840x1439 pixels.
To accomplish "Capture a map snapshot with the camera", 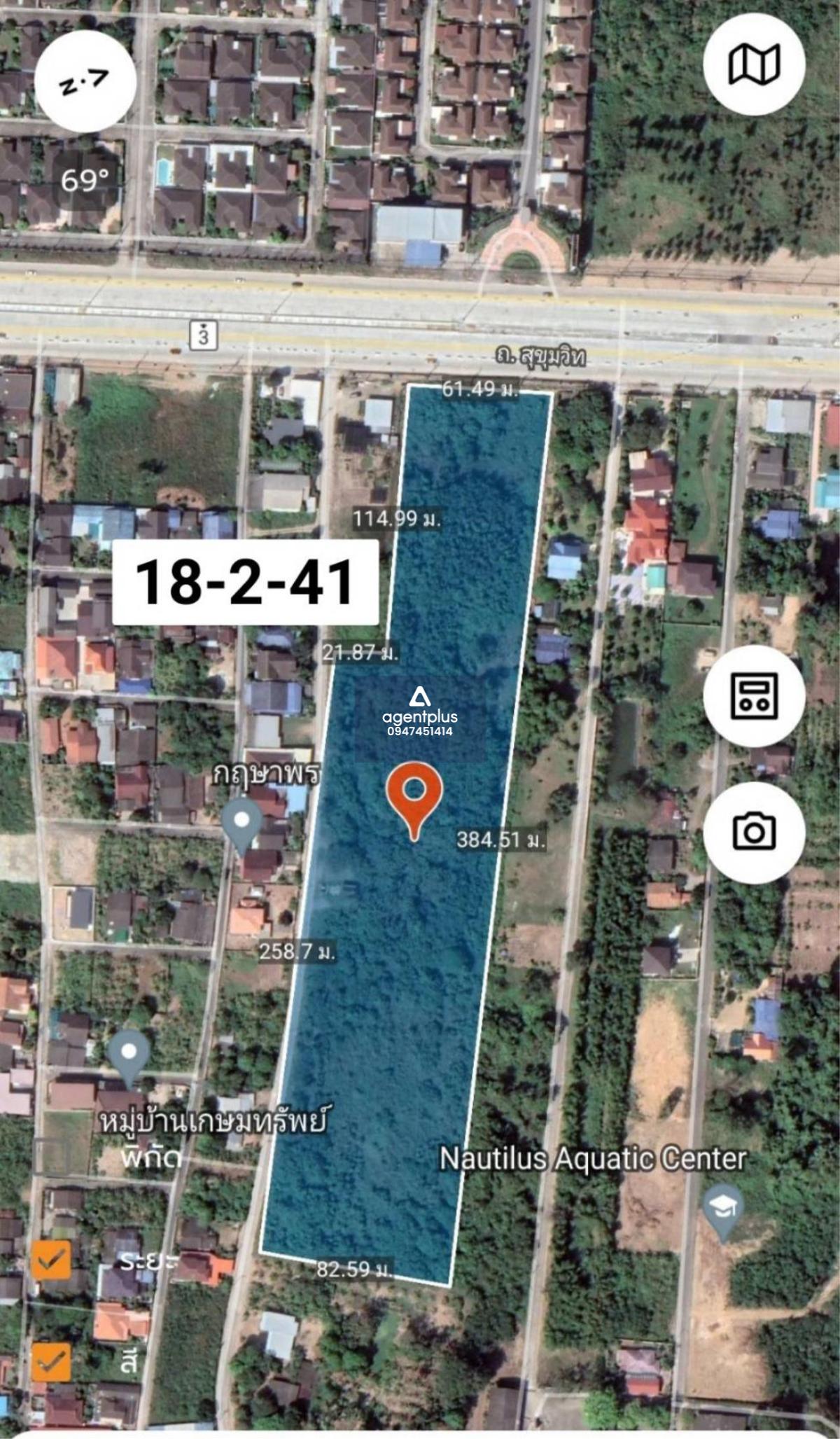I will [754, 832].
